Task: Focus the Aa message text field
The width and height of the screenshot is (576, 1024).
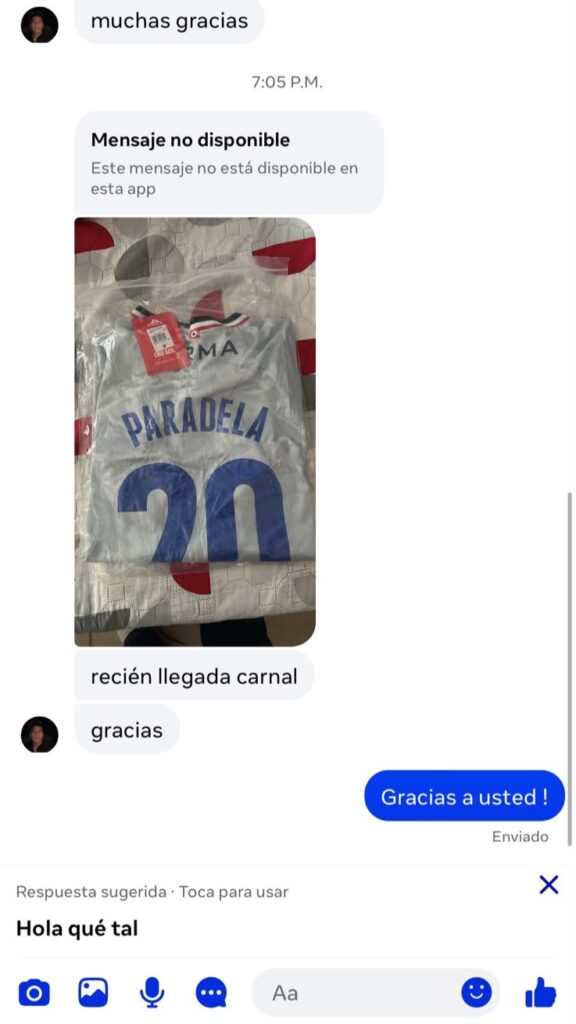Action: [x=376, y=993]
